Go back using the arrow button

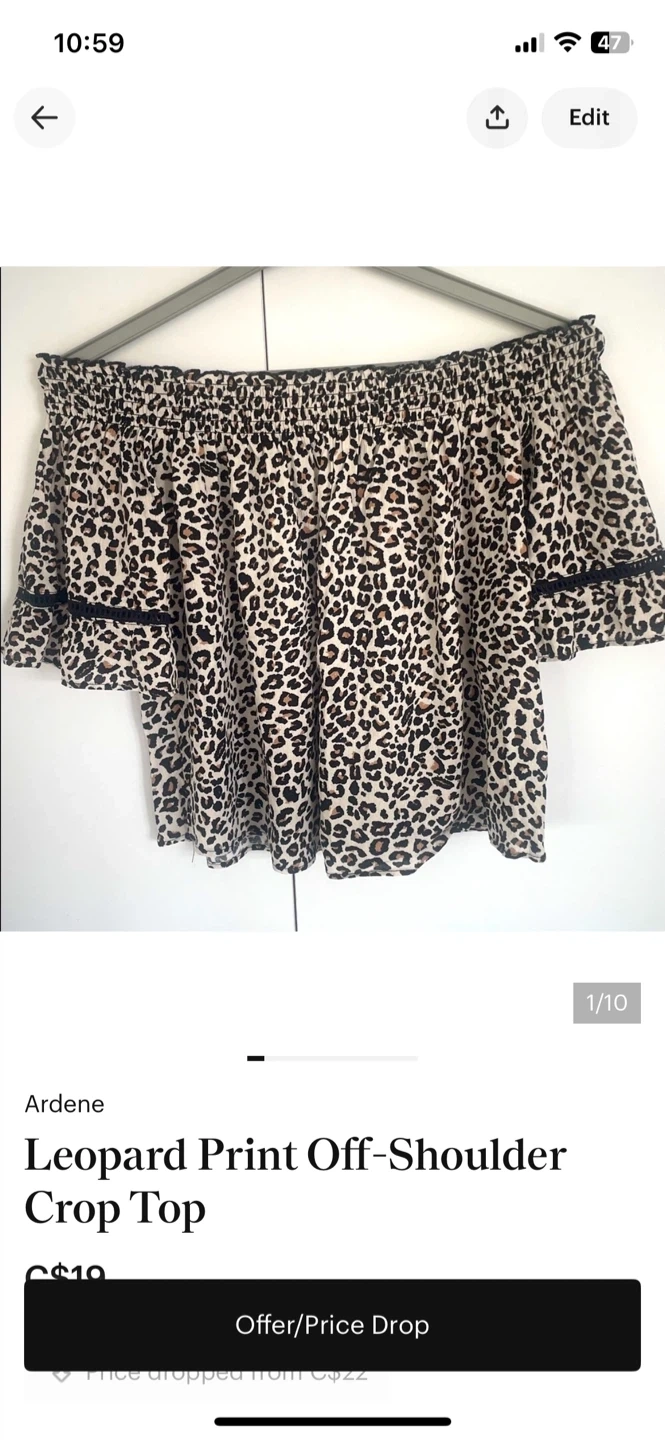click(x=44, y=118)
